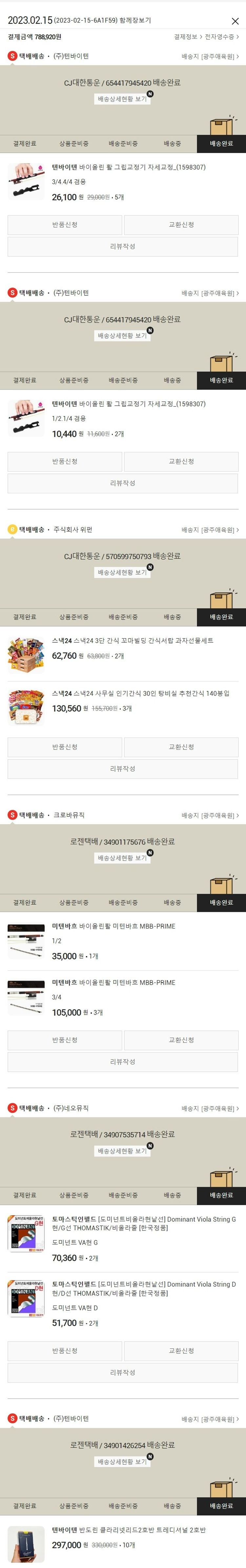Open the 결제정보 link
This screenshot has height=1568, width=246.
tap(187, 37)
